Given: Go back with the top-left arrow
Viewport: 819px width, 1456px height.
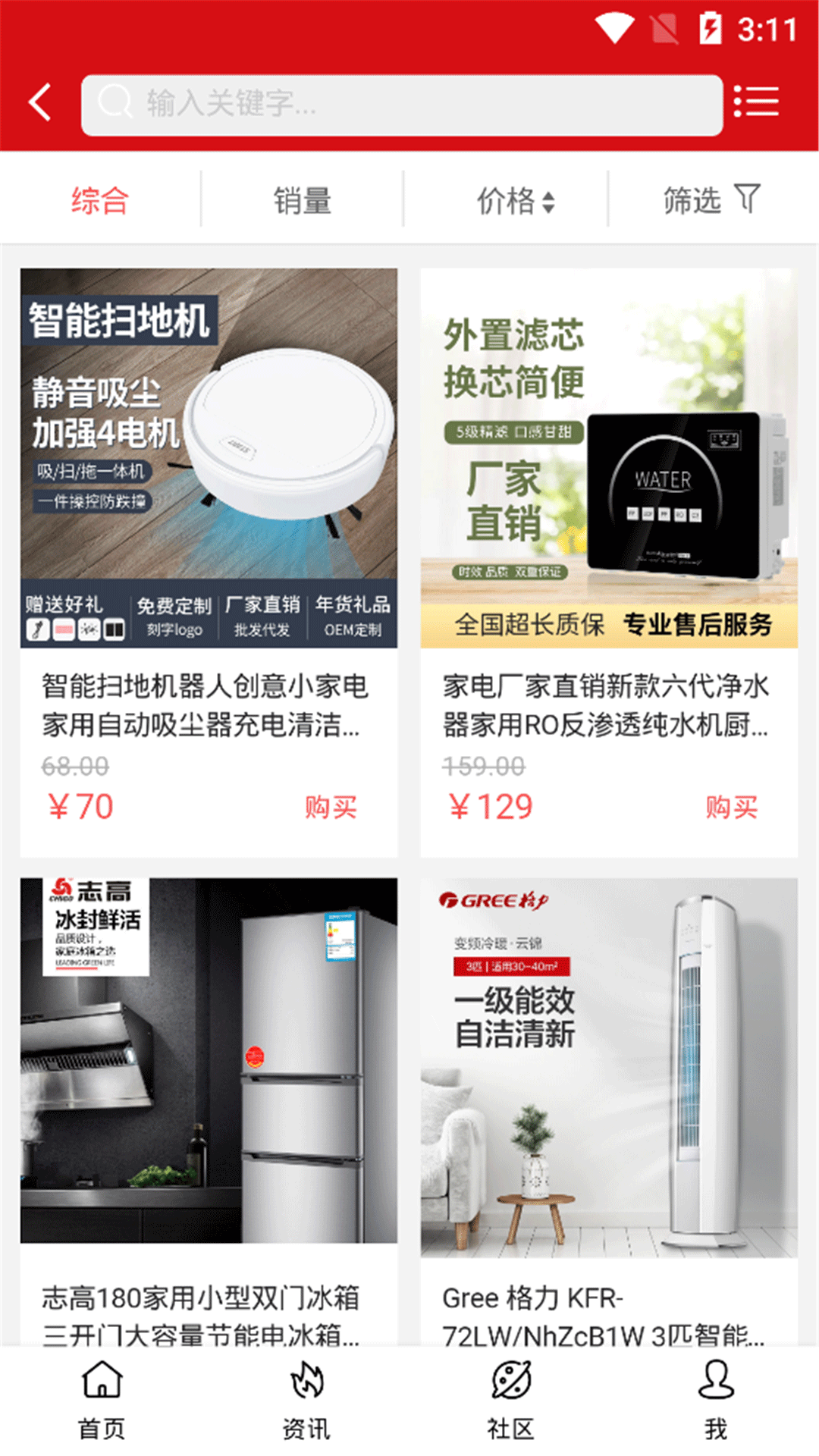Looking at the screenshot, I should [x=40, y=103].
